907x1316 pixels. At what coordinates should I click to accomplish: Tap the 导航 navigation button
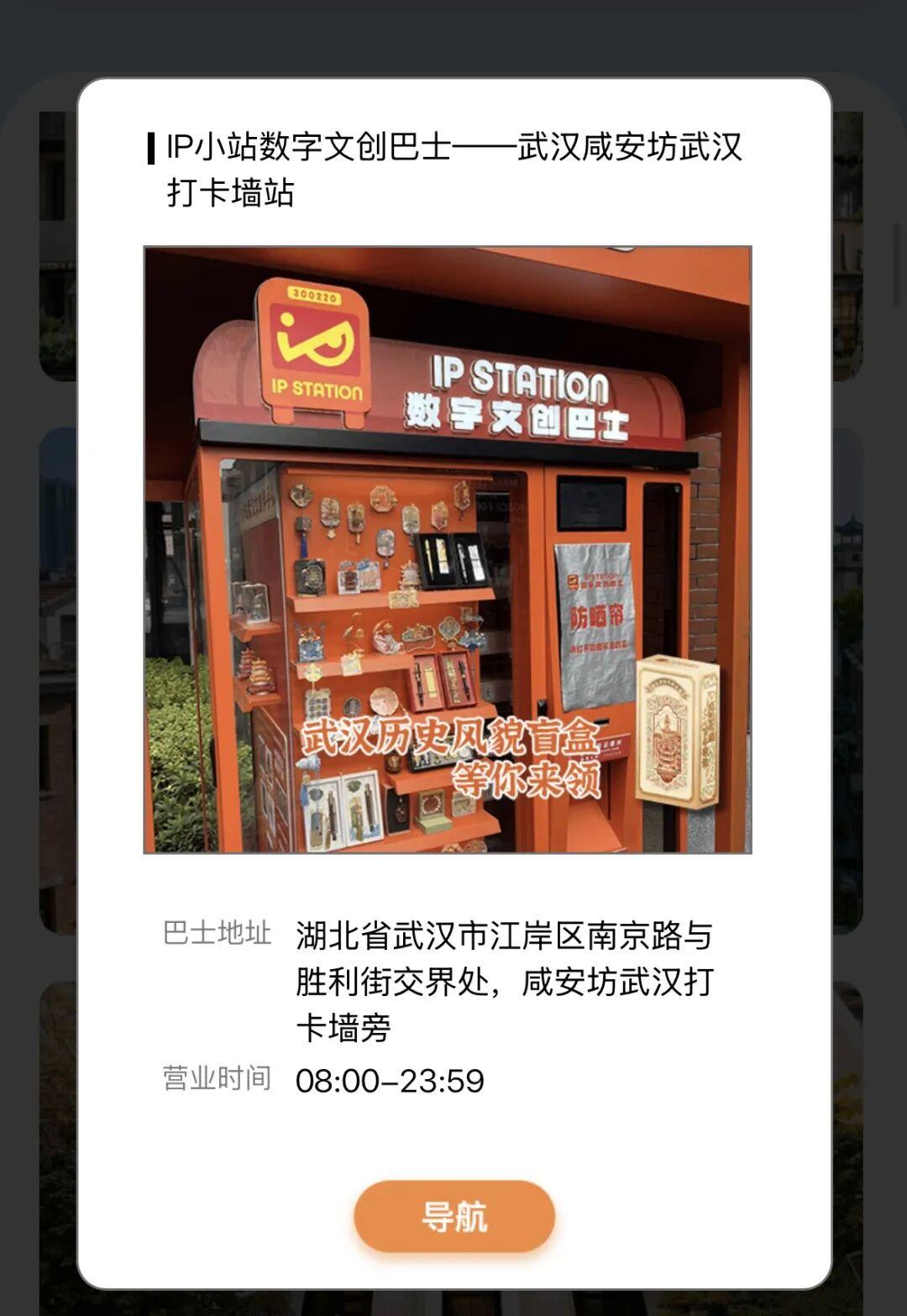click(454, 1216)
